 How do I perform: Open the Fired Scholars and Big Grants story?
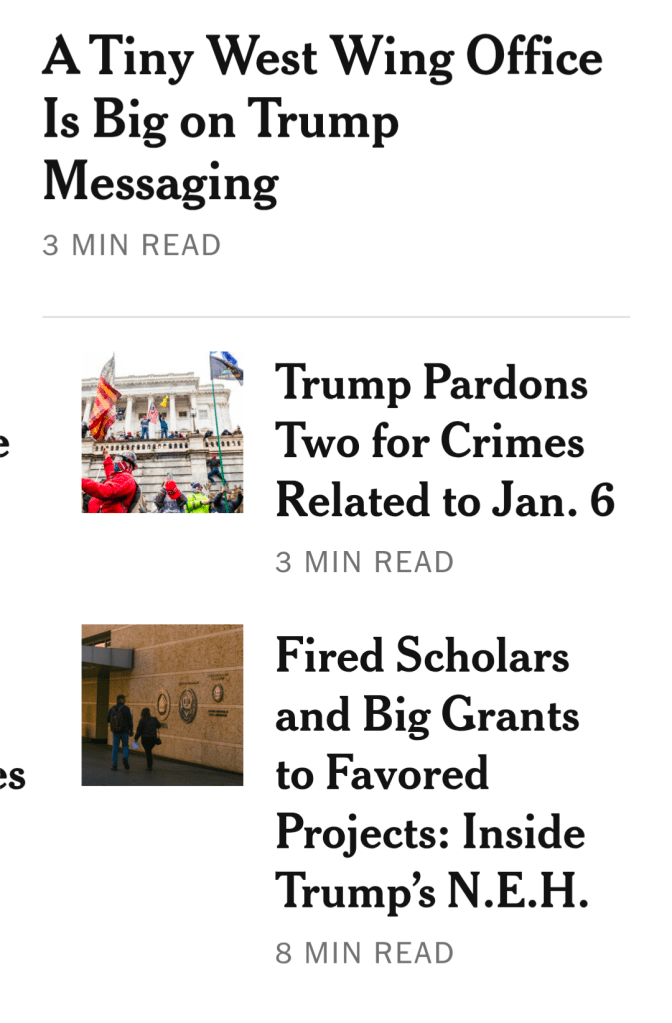point(431,773)
